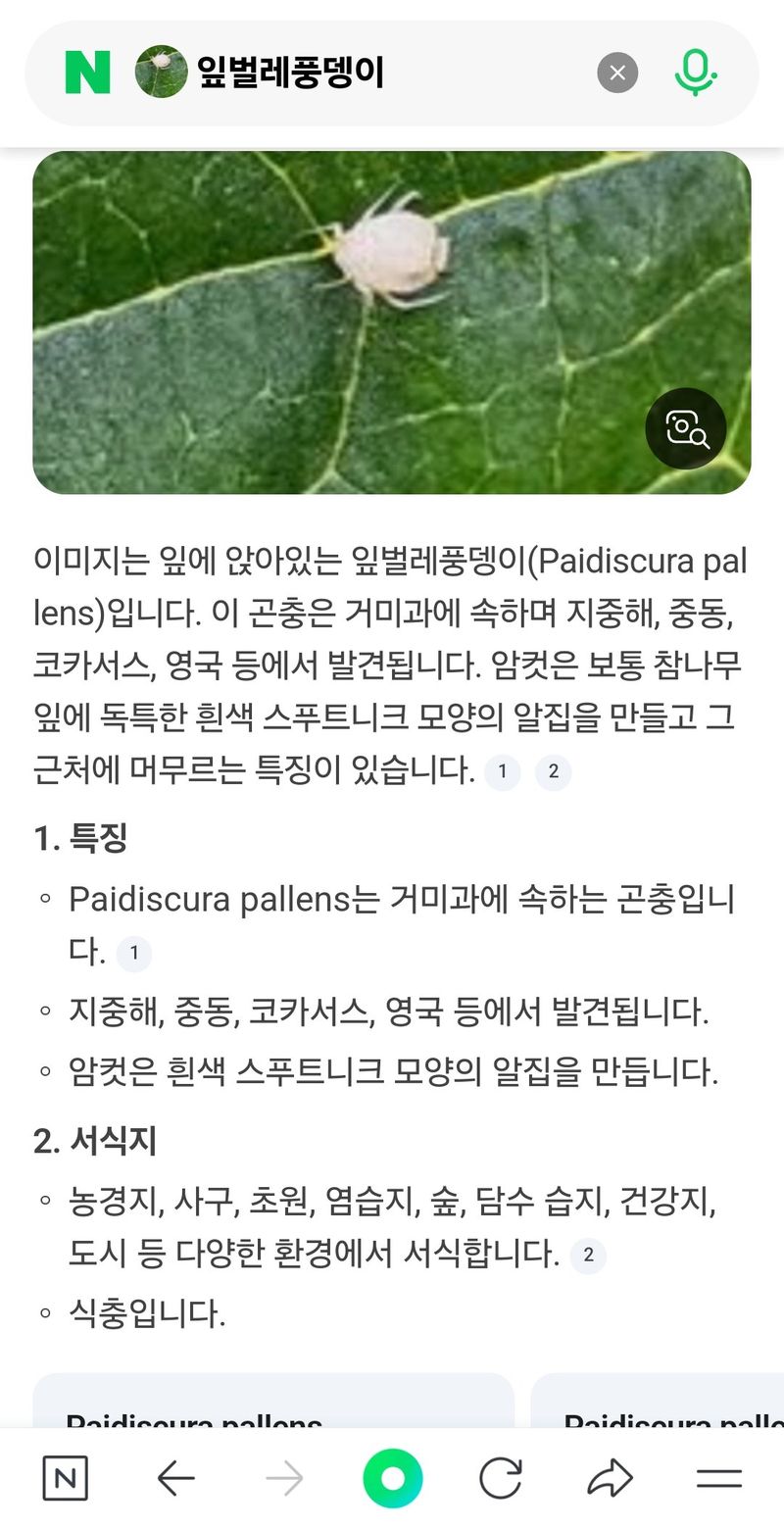The image size is (784, 1529).
Task: Go back to the previous page
Action: (x=176, y=1478)
